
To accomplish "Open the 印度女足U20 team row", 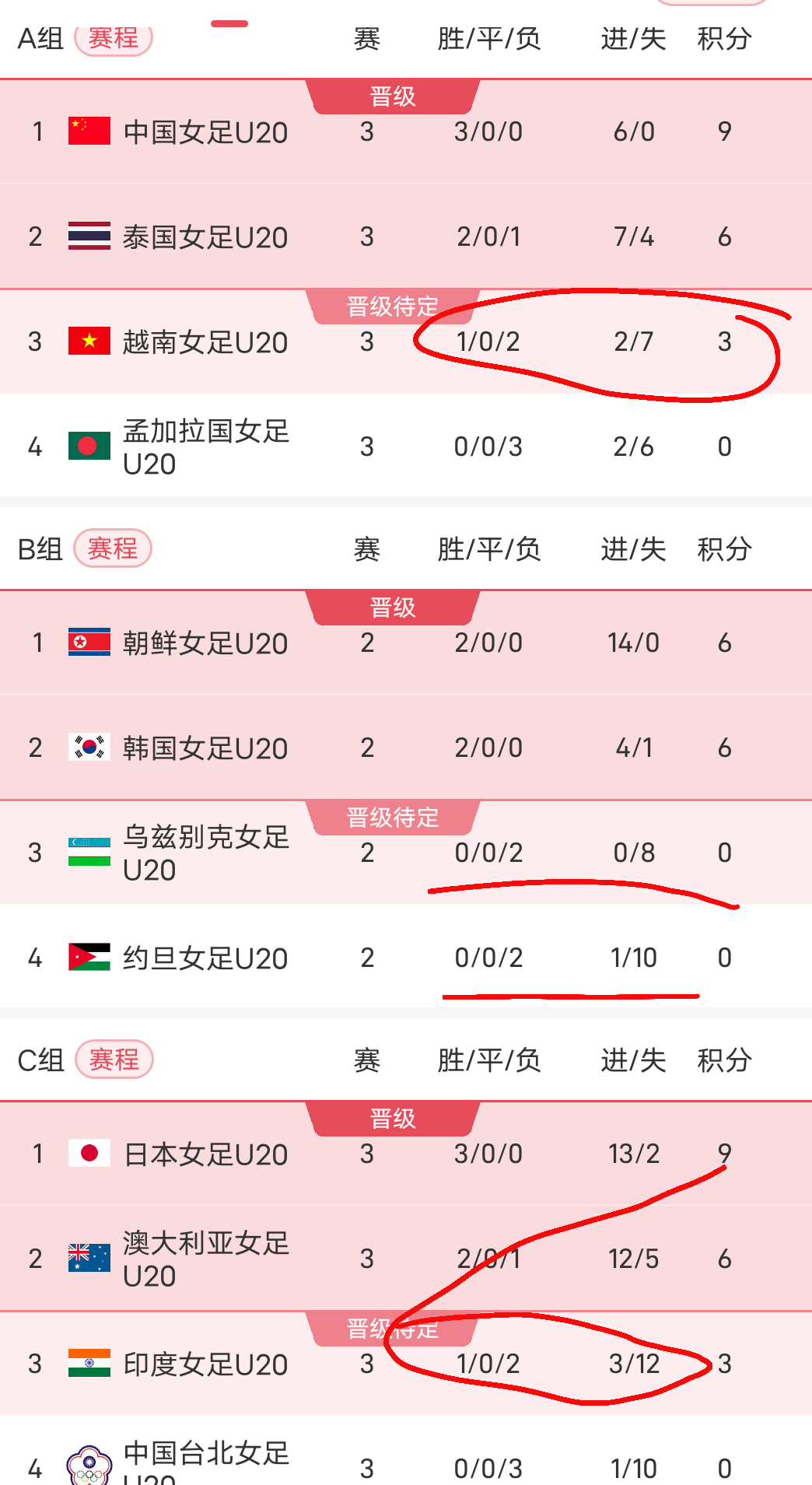I will point(205,1364).
